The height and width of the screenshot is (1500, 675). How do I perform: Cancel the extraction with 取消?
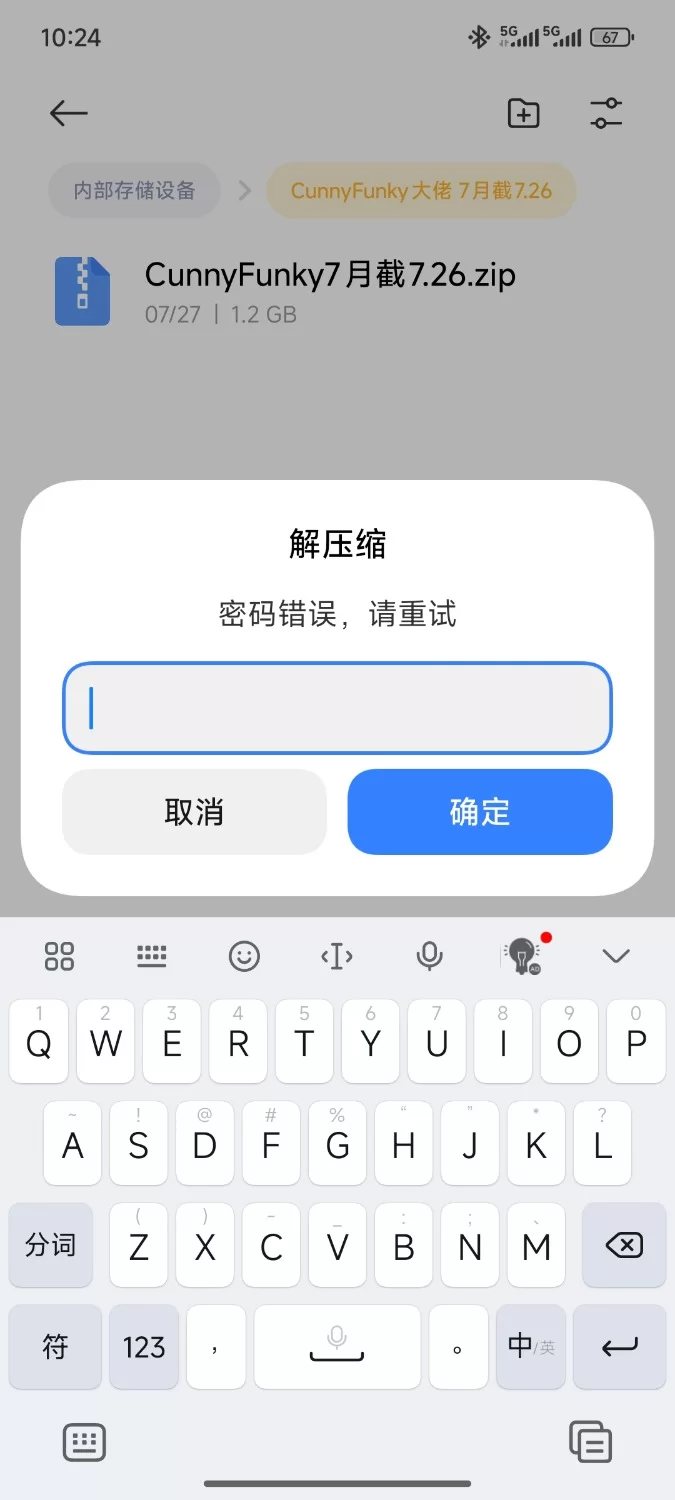tap(194, 812)
